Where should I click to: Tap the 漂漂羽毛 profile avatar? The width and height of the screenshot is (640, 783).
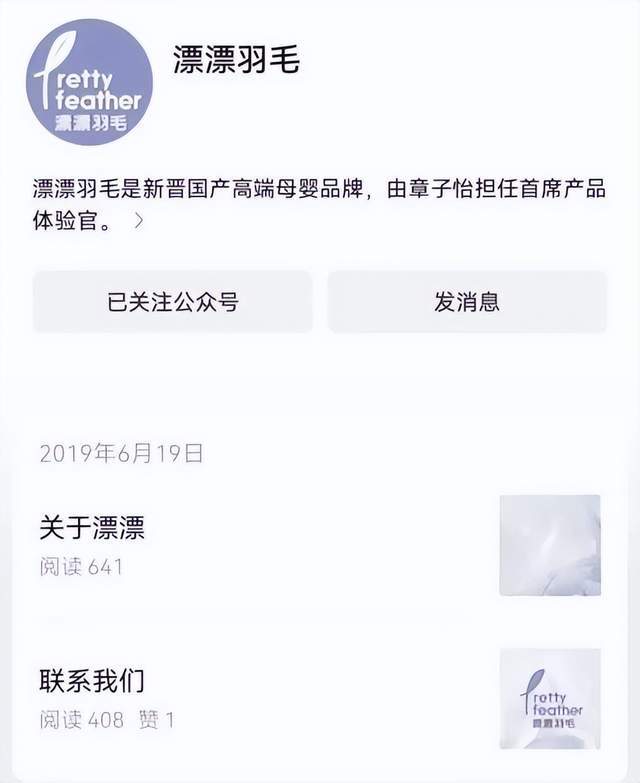89,82
